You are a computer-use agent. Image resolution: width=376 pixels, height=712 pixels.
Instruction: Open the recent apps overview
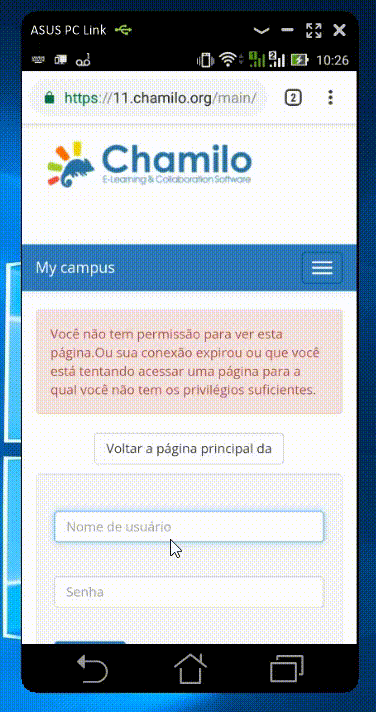point(287,668)
